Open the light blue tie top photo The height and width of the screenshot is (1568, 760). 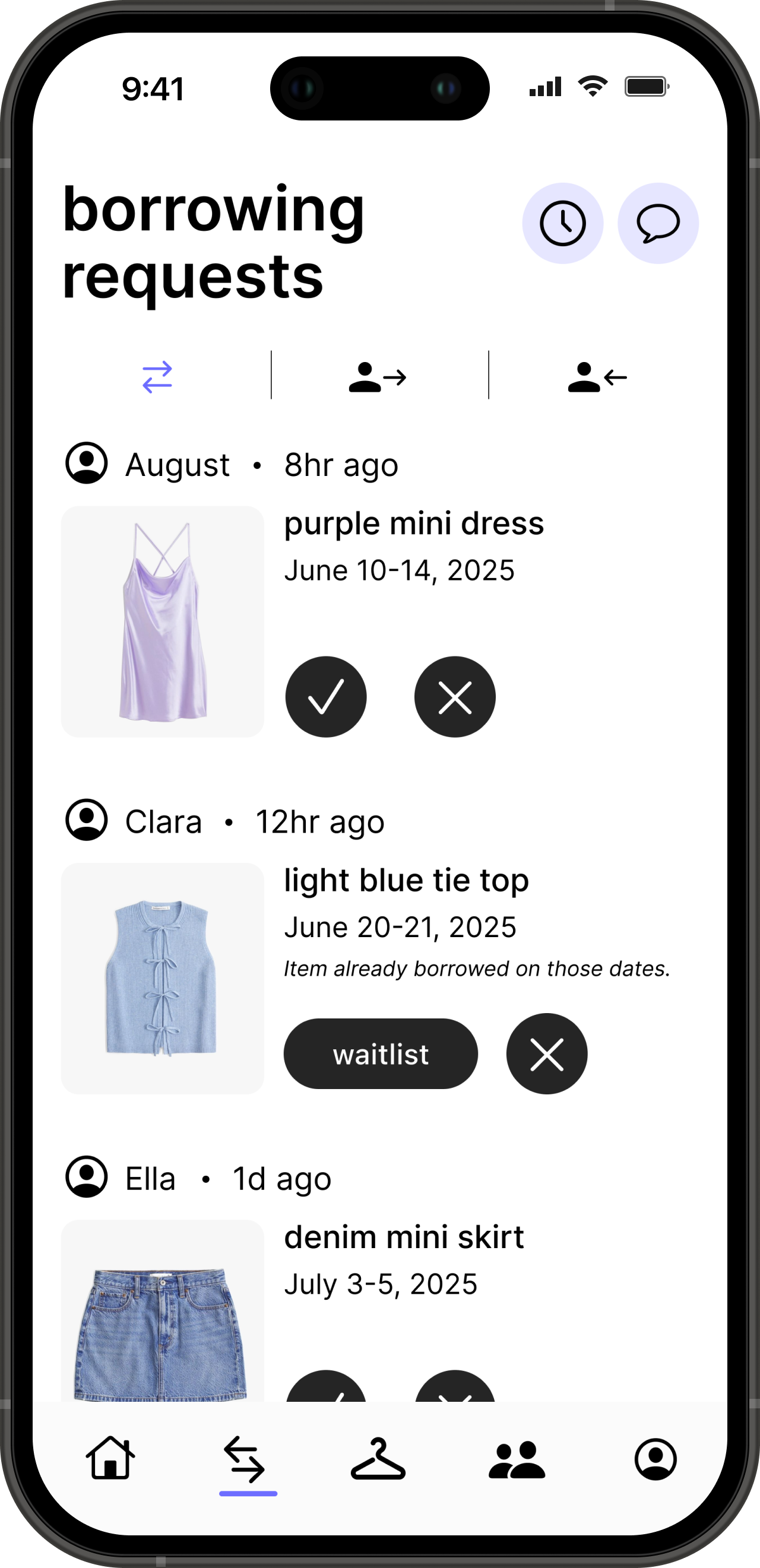163,978
